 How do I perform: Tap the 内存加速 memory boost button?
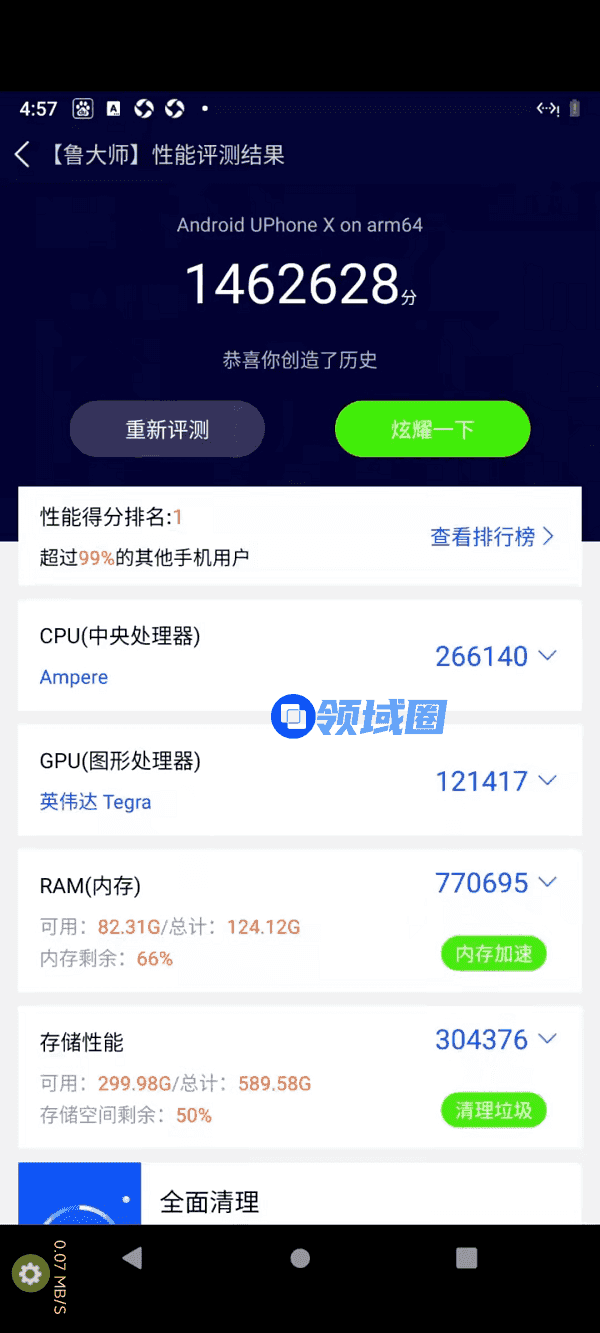pyautogui.click(x=494, y=954)
